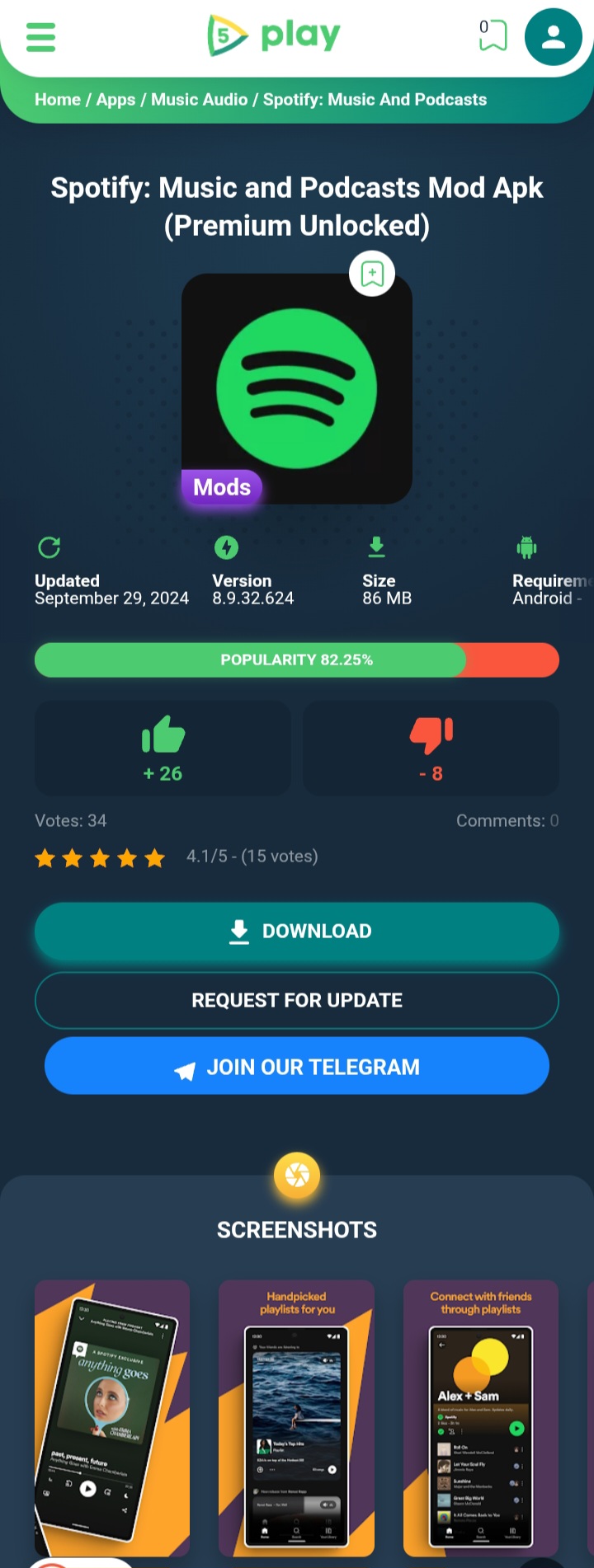Image resolution: width=594 pixels, height=1568 pixels.
Task: Open Music Audio breadcrumb
Action: click(199, 100)
